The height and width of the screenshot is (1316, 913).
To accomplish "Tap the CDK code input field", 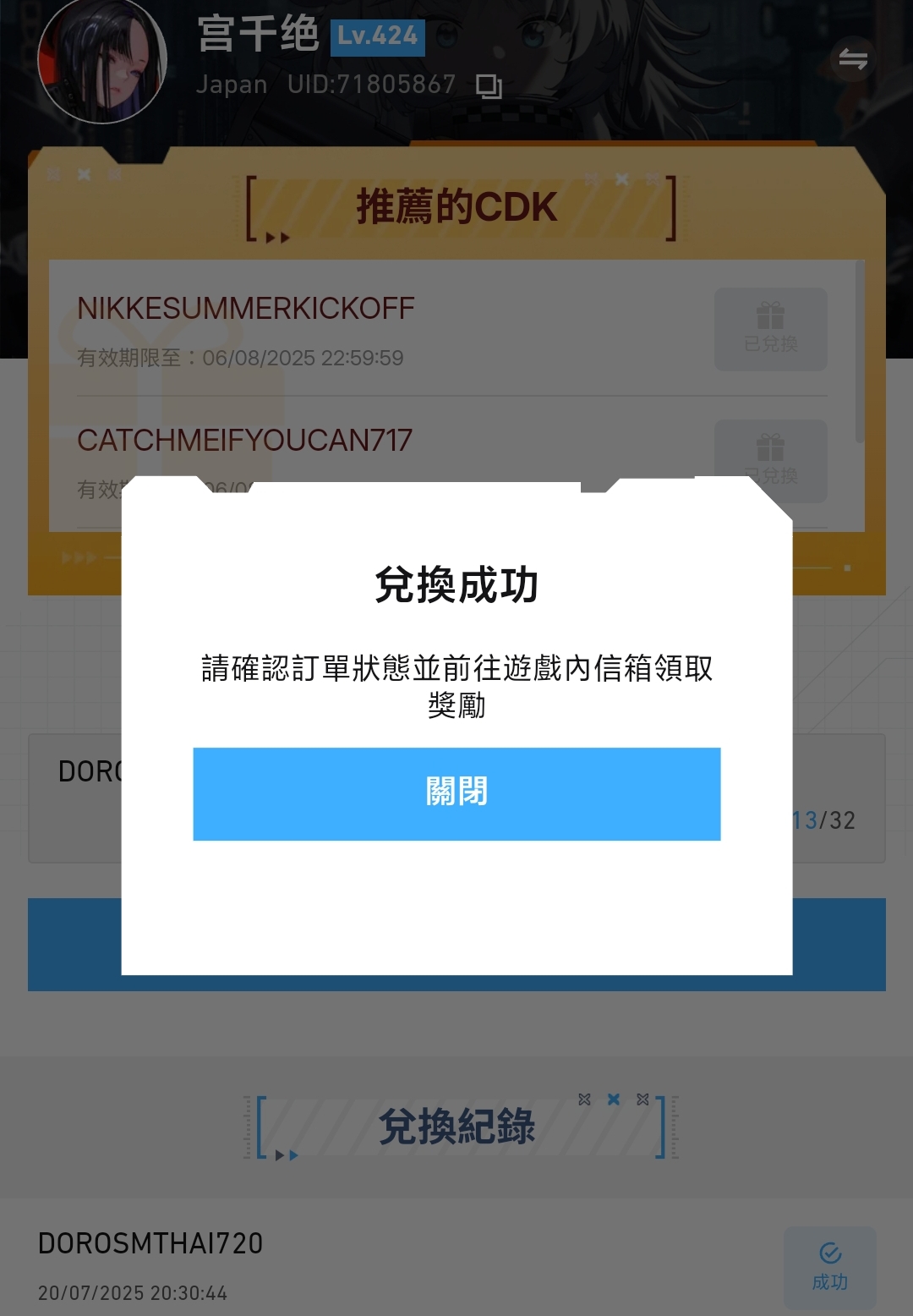I will (76, 797).
